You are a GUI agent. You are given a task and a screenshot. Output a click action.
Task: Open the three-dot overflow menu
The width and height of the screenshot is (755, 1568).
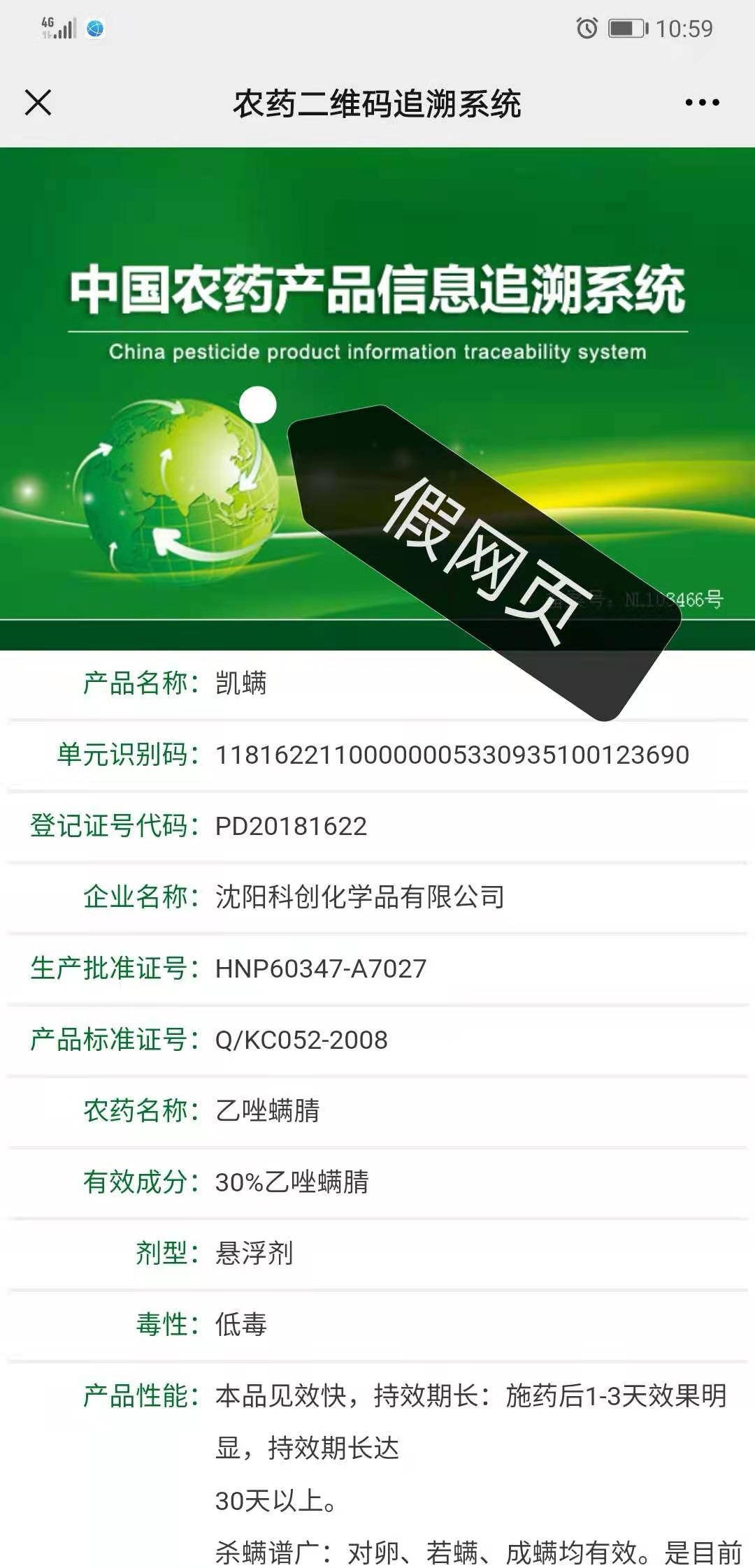(702, 103)
